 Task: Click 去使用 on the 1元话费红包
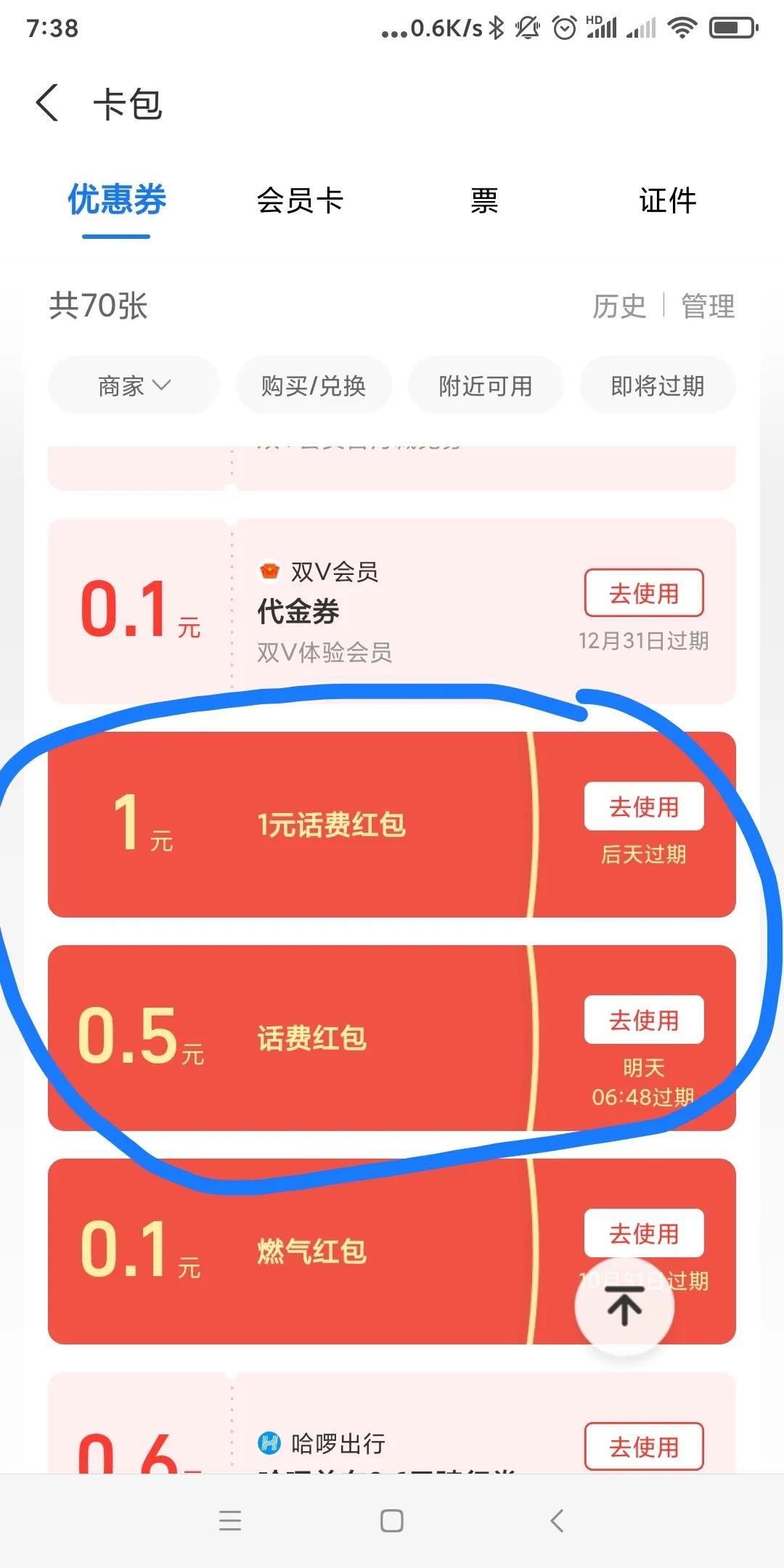click(643, 806)
